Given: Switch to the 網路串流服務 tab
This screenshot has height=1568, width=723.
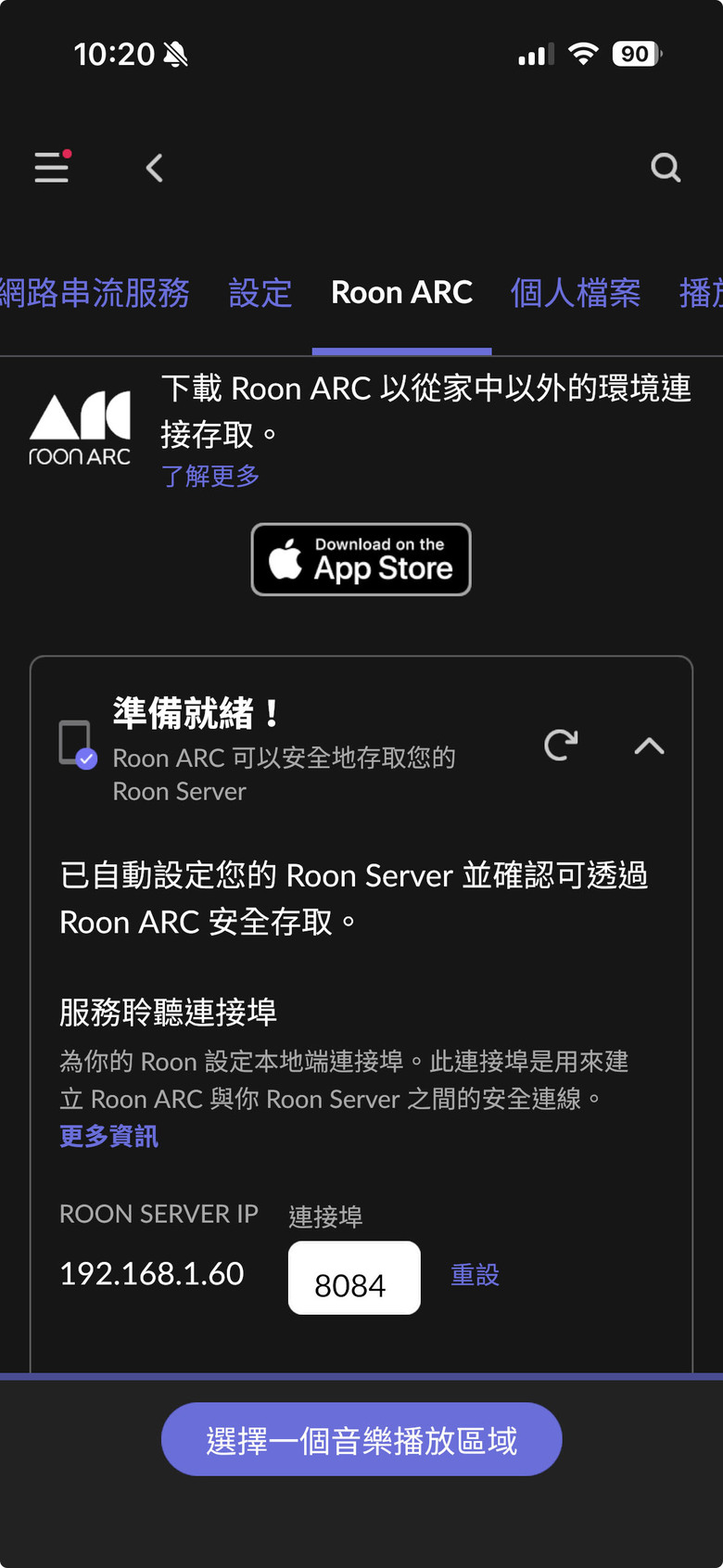Looking at the screenshot, I should click(x=95, y=293).
